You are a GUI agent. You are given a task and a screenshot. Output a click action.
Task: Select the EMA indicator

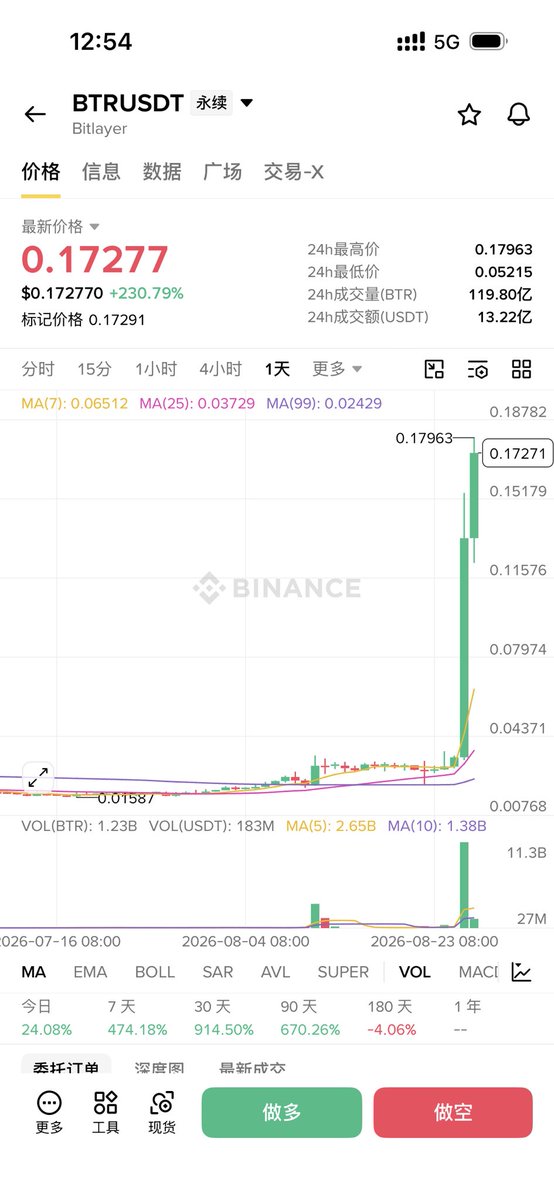click(x=90, y=972)
